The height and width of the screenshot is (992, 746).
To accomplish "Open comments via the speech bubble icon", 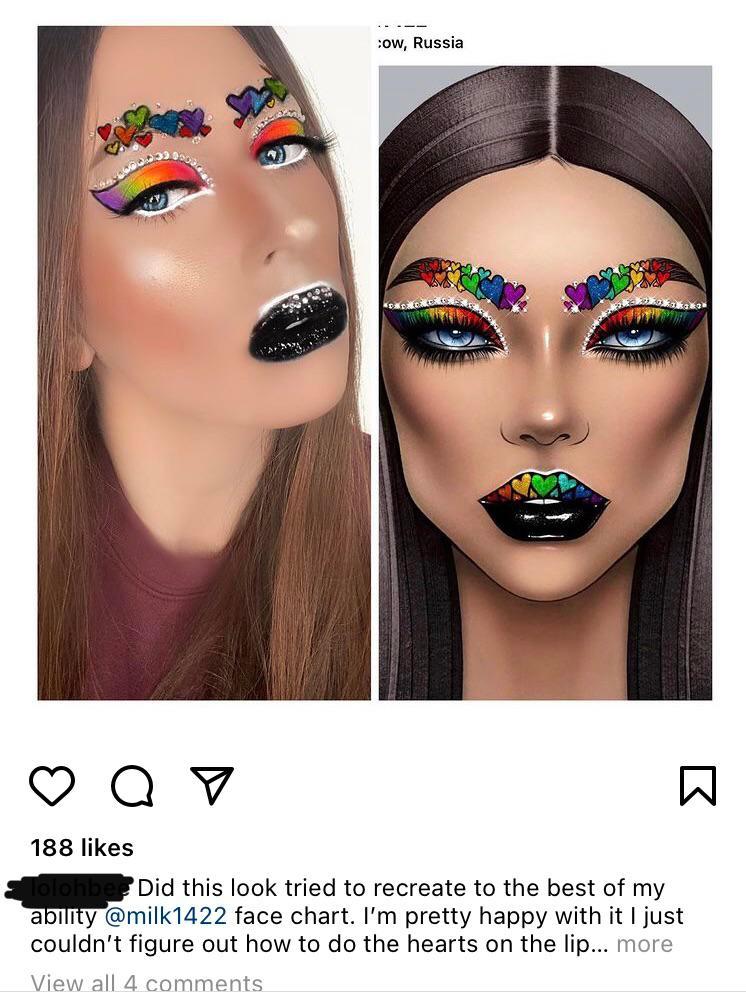I will point(132,786).
